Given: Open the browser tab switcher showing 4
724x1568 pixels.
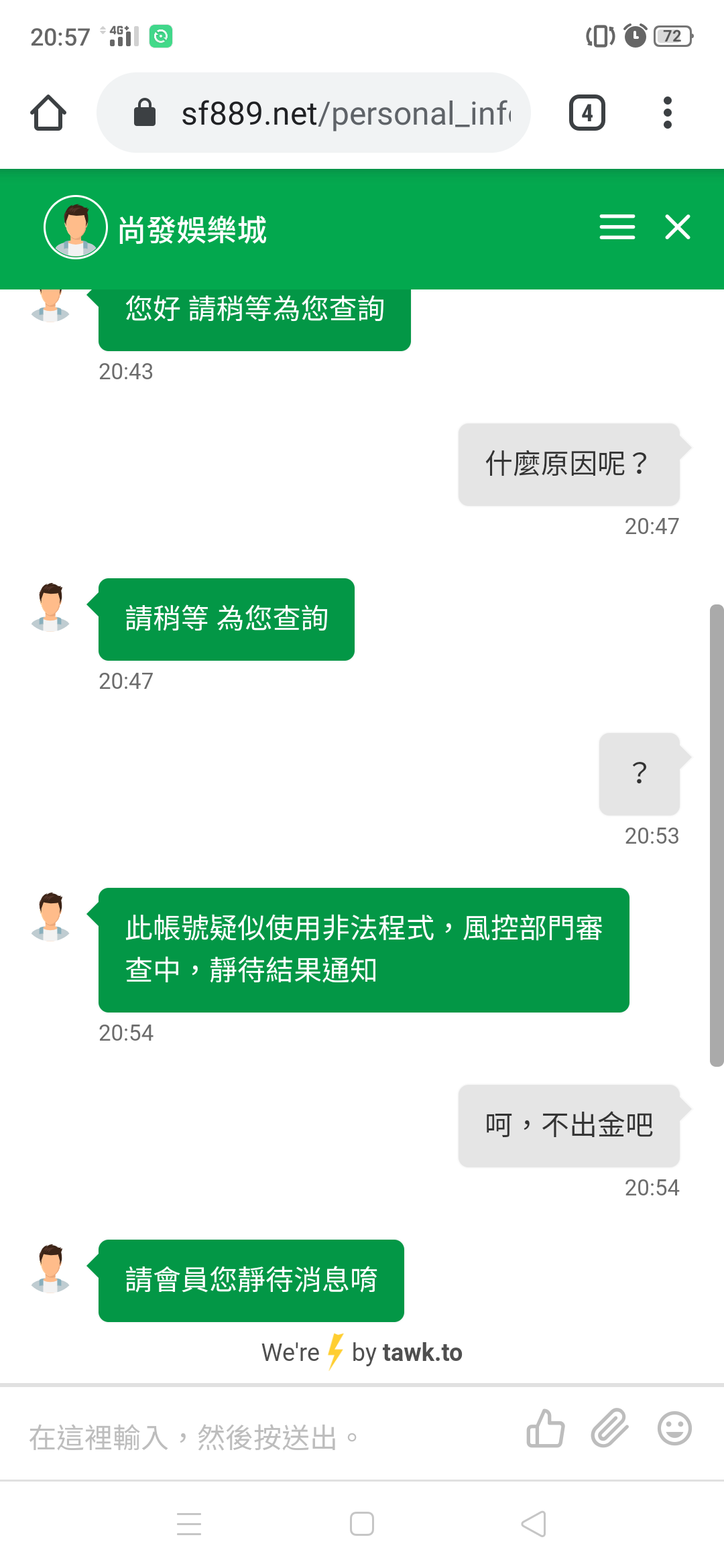Looking at the screenshot, I should (x=587, y=113).
